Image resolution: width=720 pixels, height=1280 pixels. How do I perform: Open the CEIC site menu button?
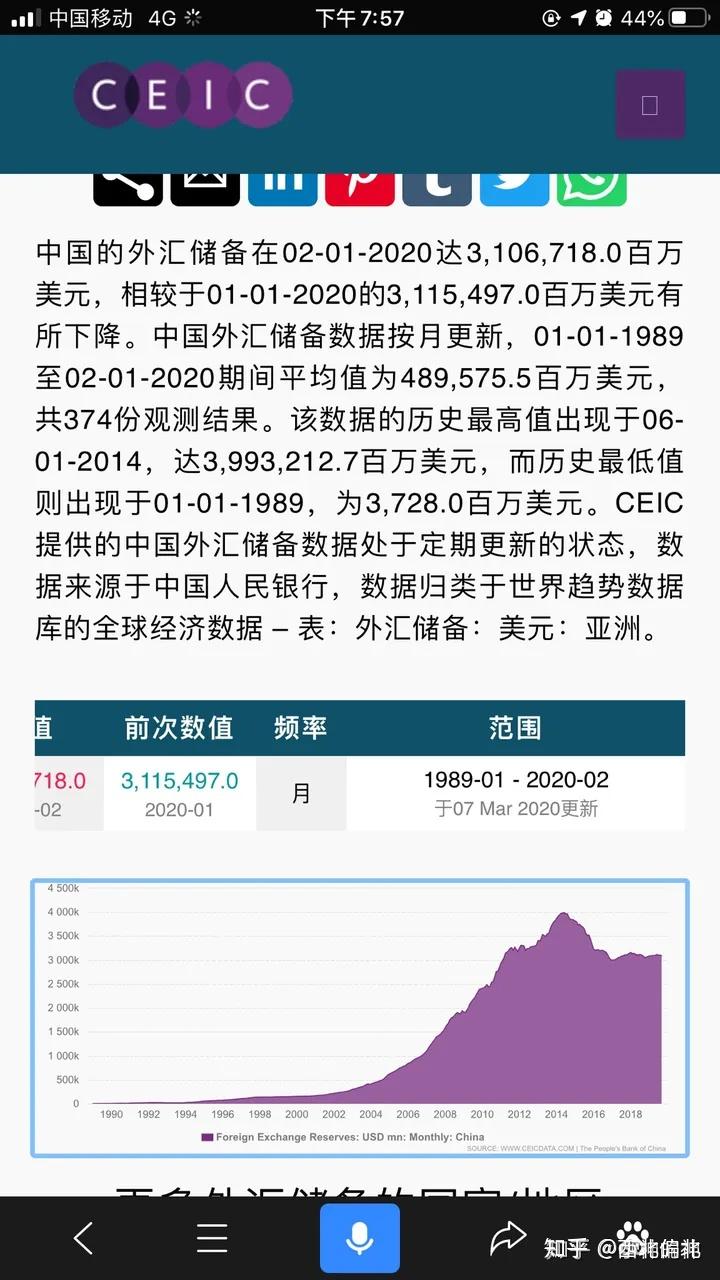click(650, 104)
